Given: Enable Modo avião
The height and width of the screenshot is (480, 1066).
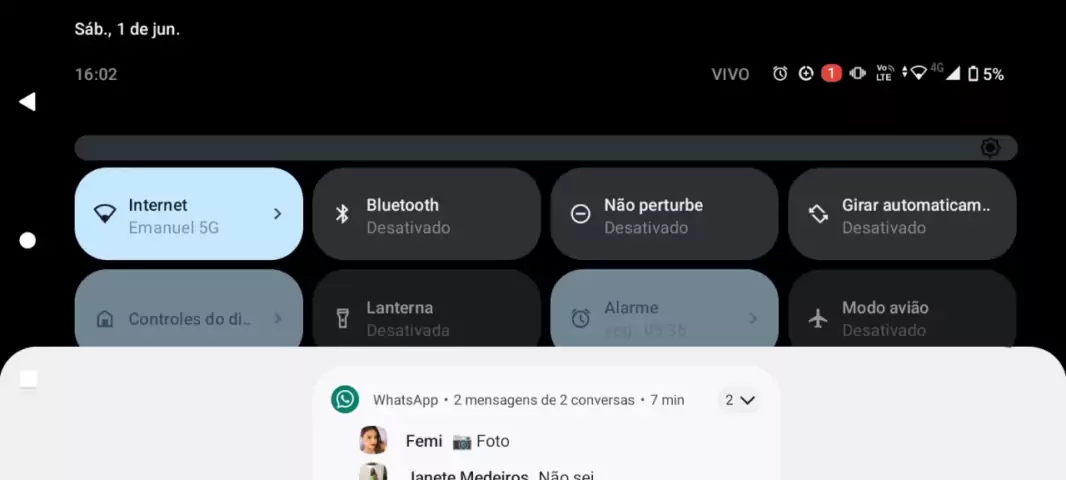Looking at the screenshot, I should [902, 316].
